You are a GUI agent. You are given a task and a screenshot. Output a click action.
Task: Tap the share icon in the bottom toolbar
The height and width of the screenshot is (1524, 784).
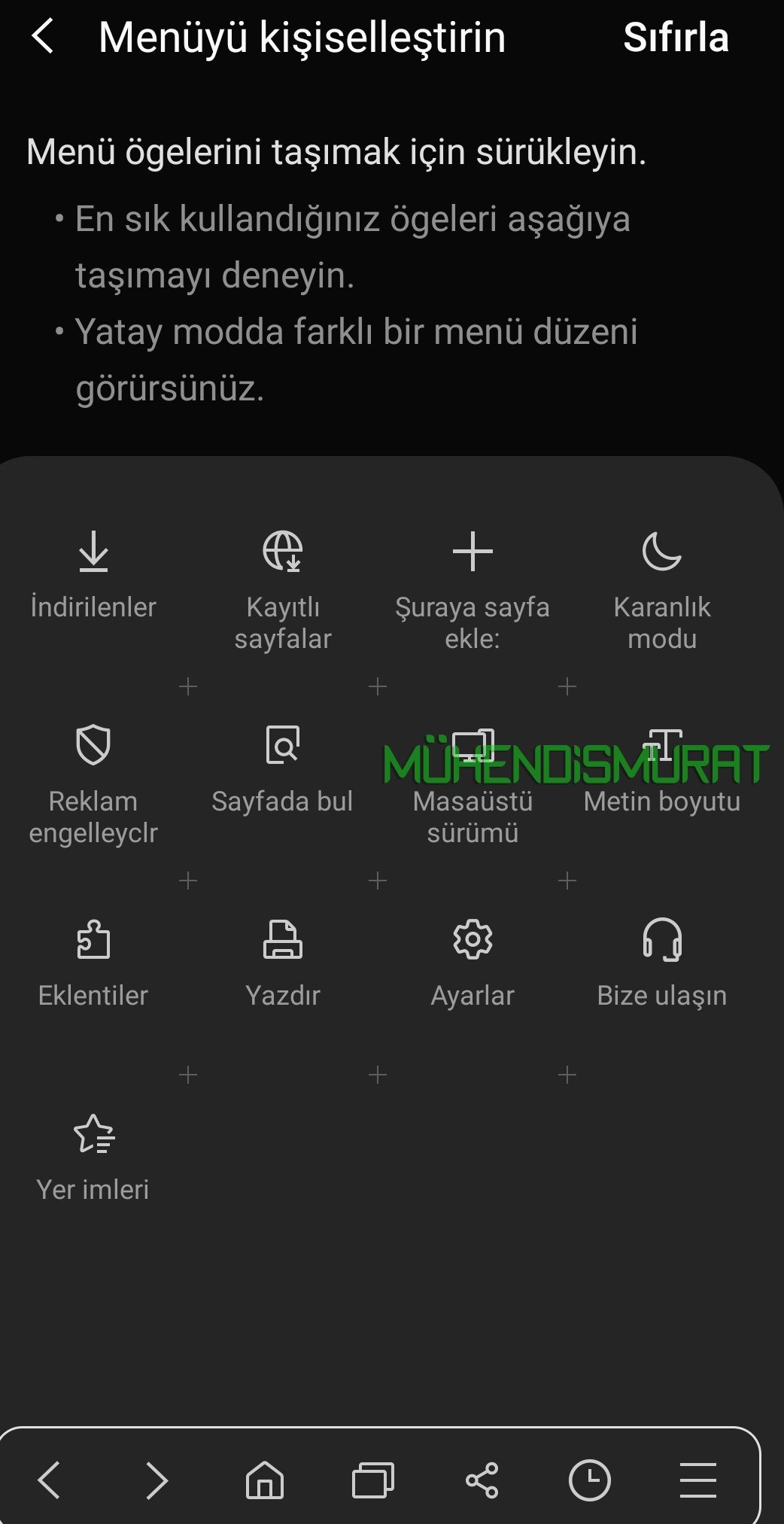pyautogui.click(x=482, y=1480)
